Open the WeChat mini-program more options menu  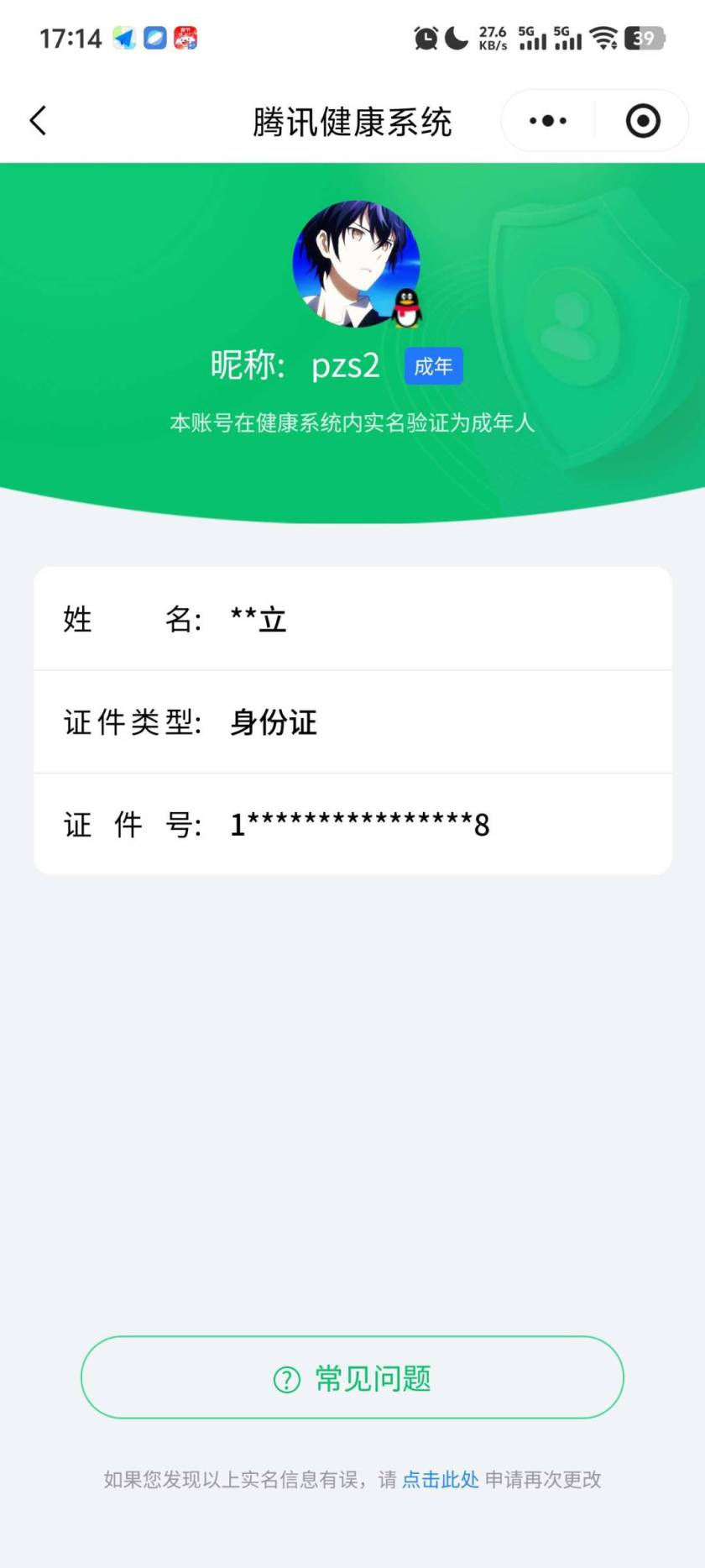(x=546, y=120)
